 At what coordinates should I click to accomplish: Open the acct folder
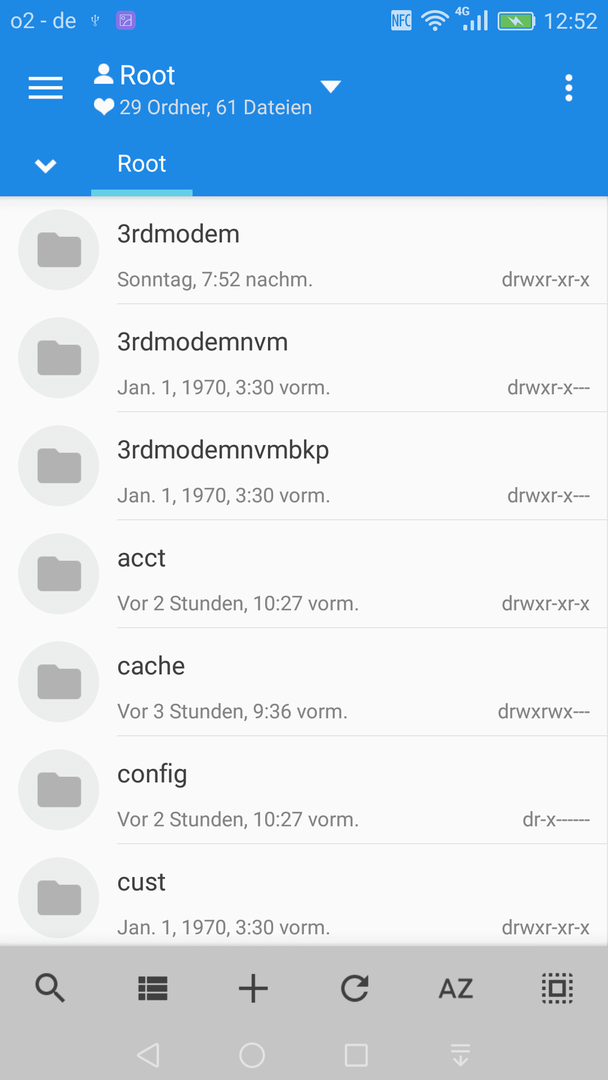tap(304, 574)
